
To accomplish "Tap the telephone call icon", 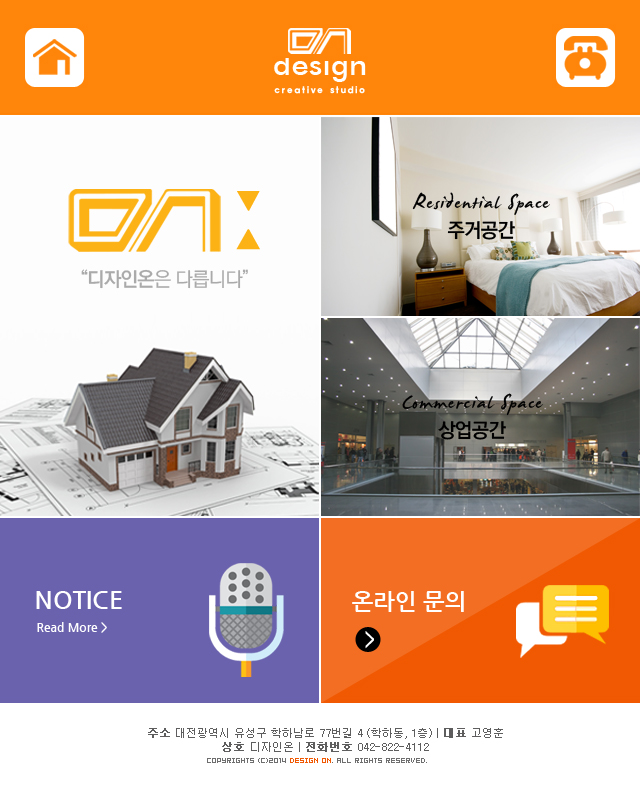I will [585, 57].
